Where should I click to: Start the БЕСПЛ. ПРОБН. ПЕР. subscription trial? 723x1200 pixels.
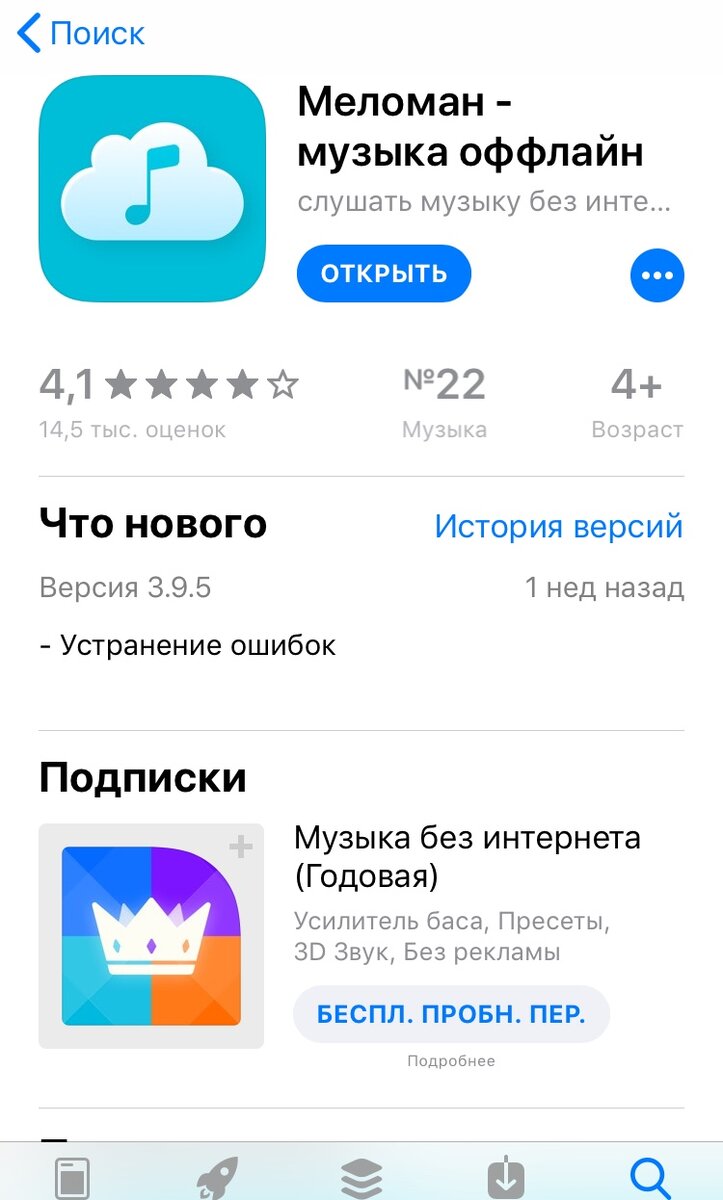pos(451,1014)
